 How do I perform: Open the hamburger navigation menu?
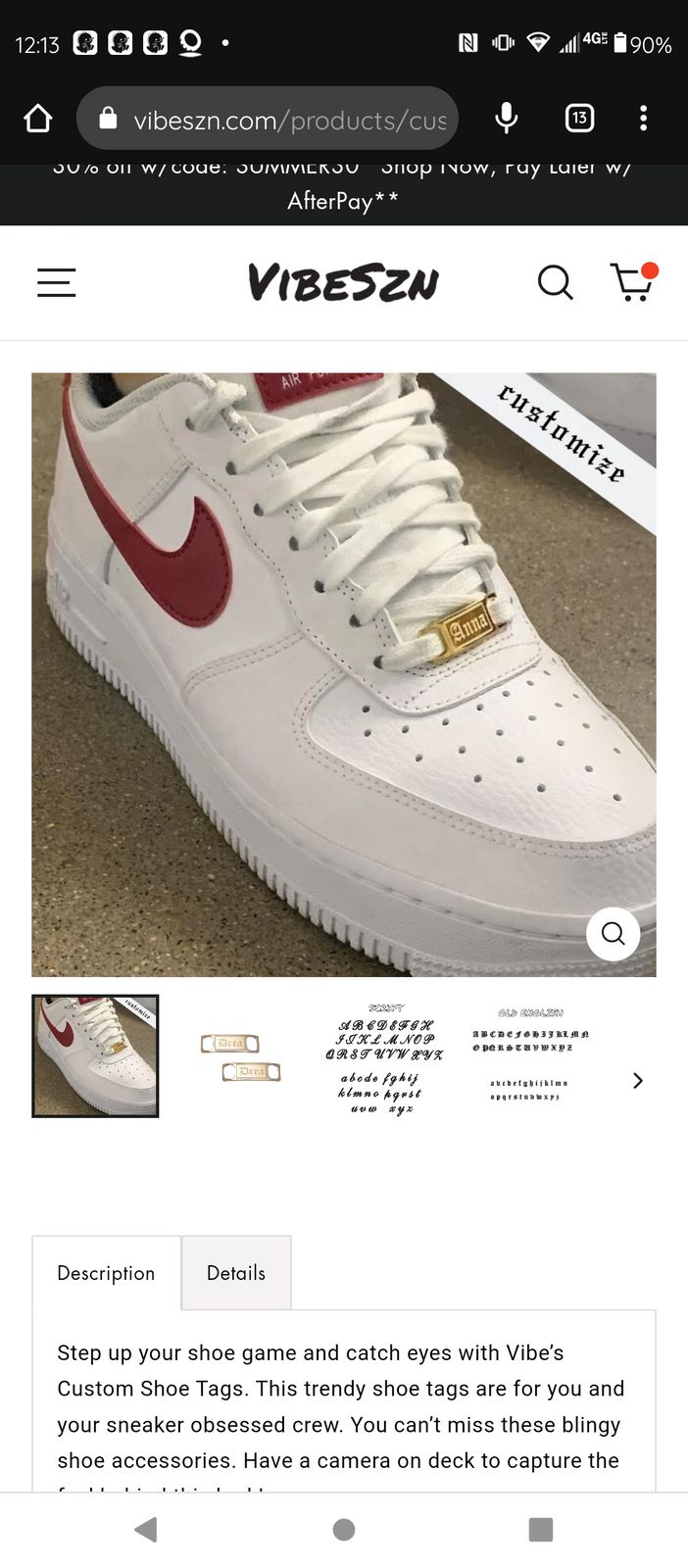click(56, 282)
